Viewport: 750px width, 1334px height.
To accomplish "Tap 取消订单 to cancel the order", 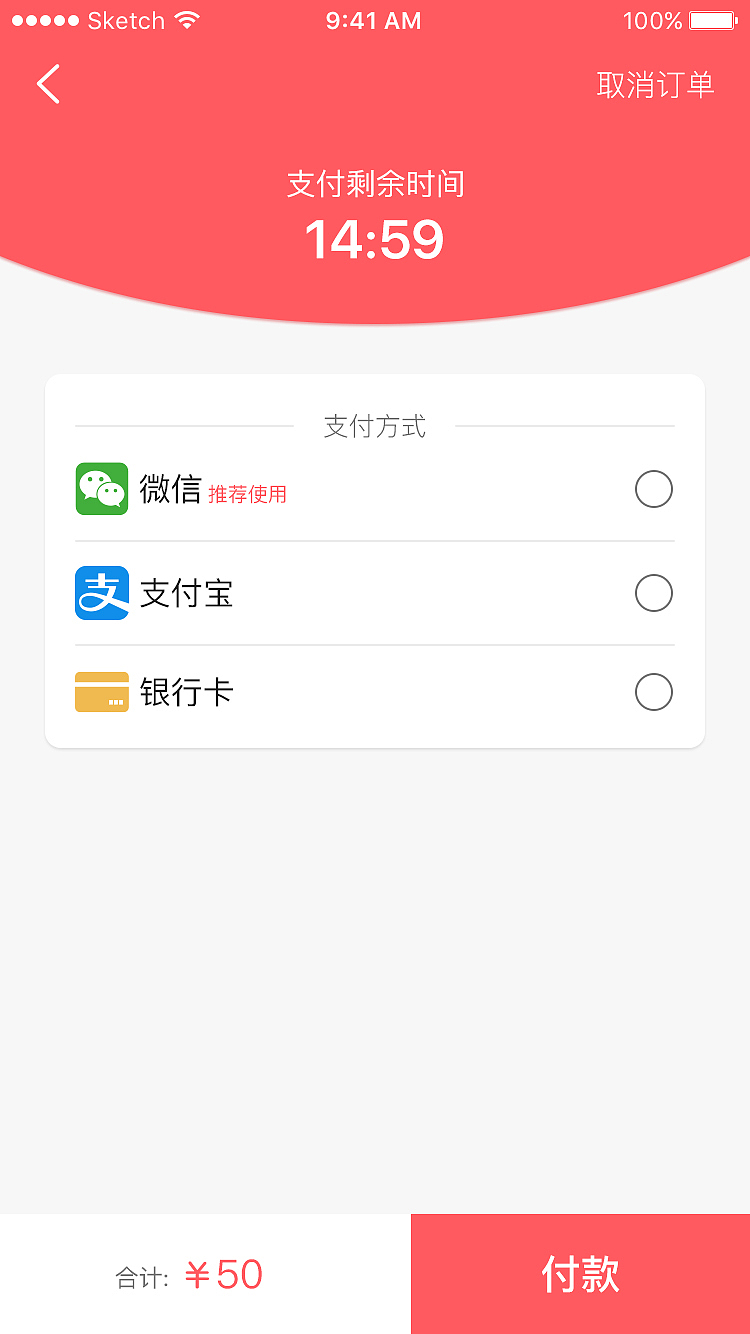I will [x=655, y=85].
